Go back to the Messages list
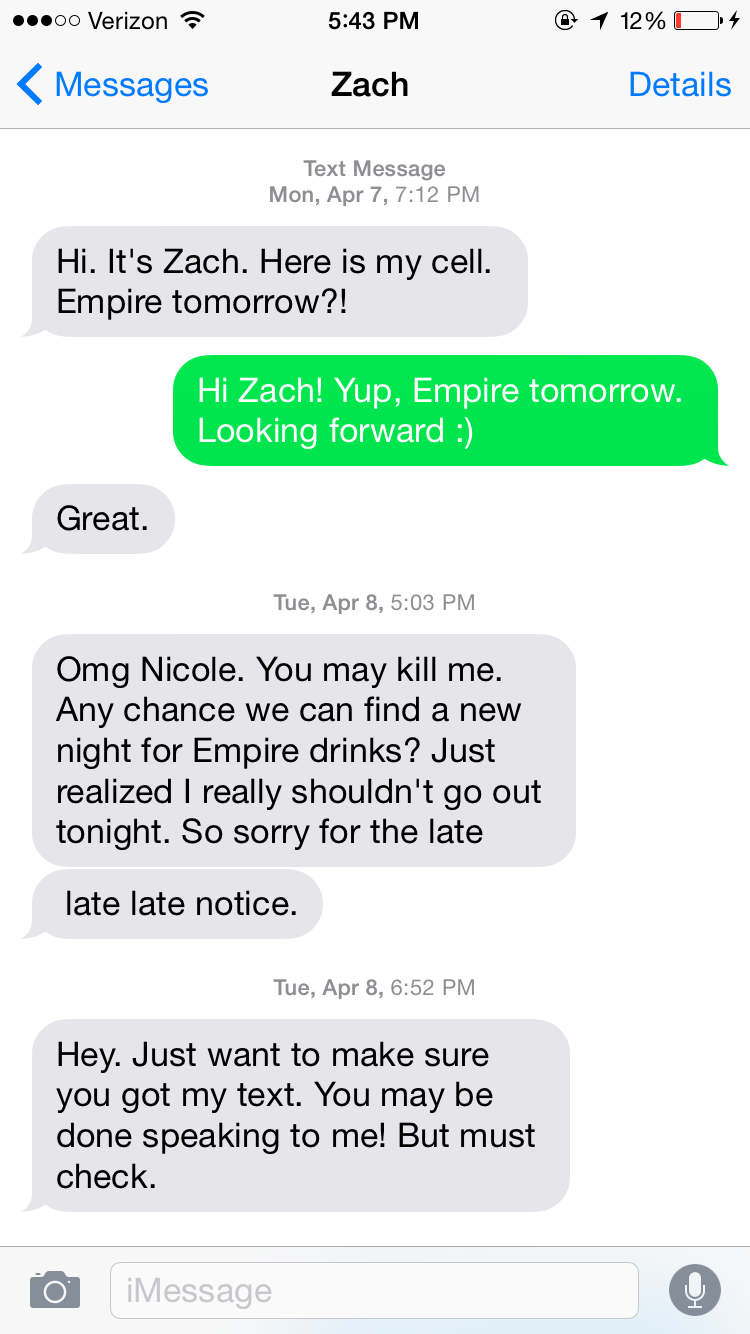The height and width of the screenshot is (1334, 750). click(112, 85)
